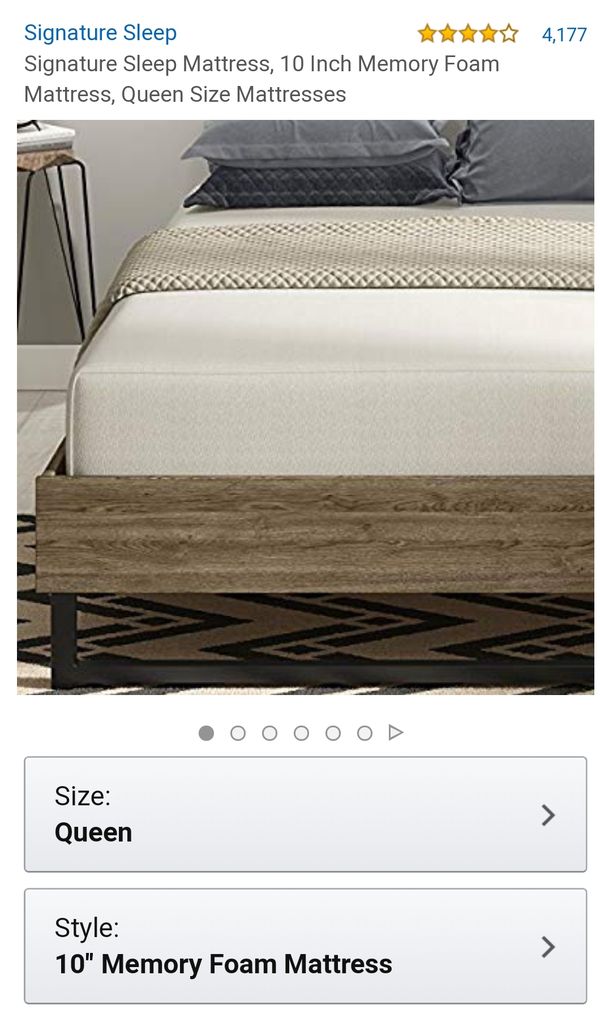Open the Style selector for 10" Memory Foam

pos(305,946)
